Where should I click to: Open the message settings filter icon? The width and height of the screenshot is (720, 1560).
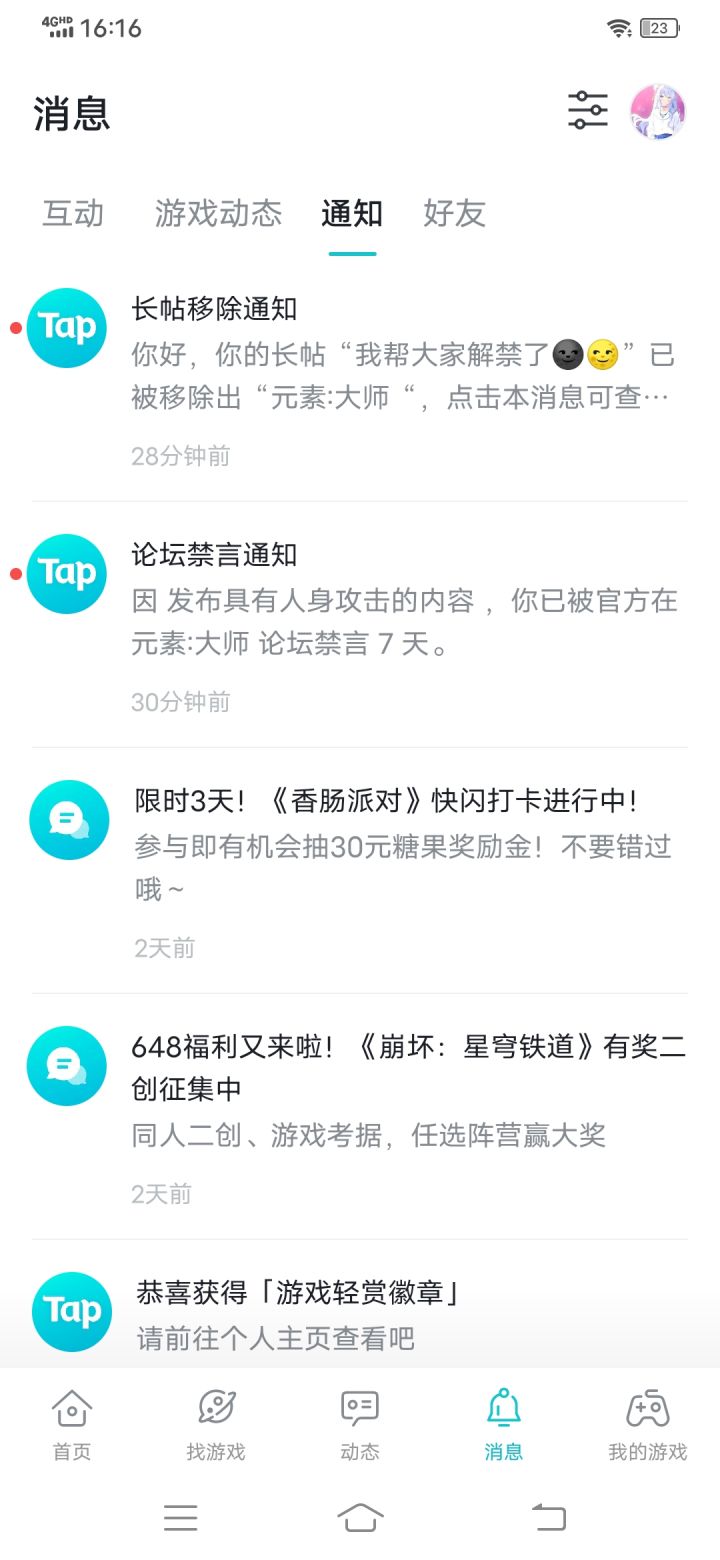(588, 110)
